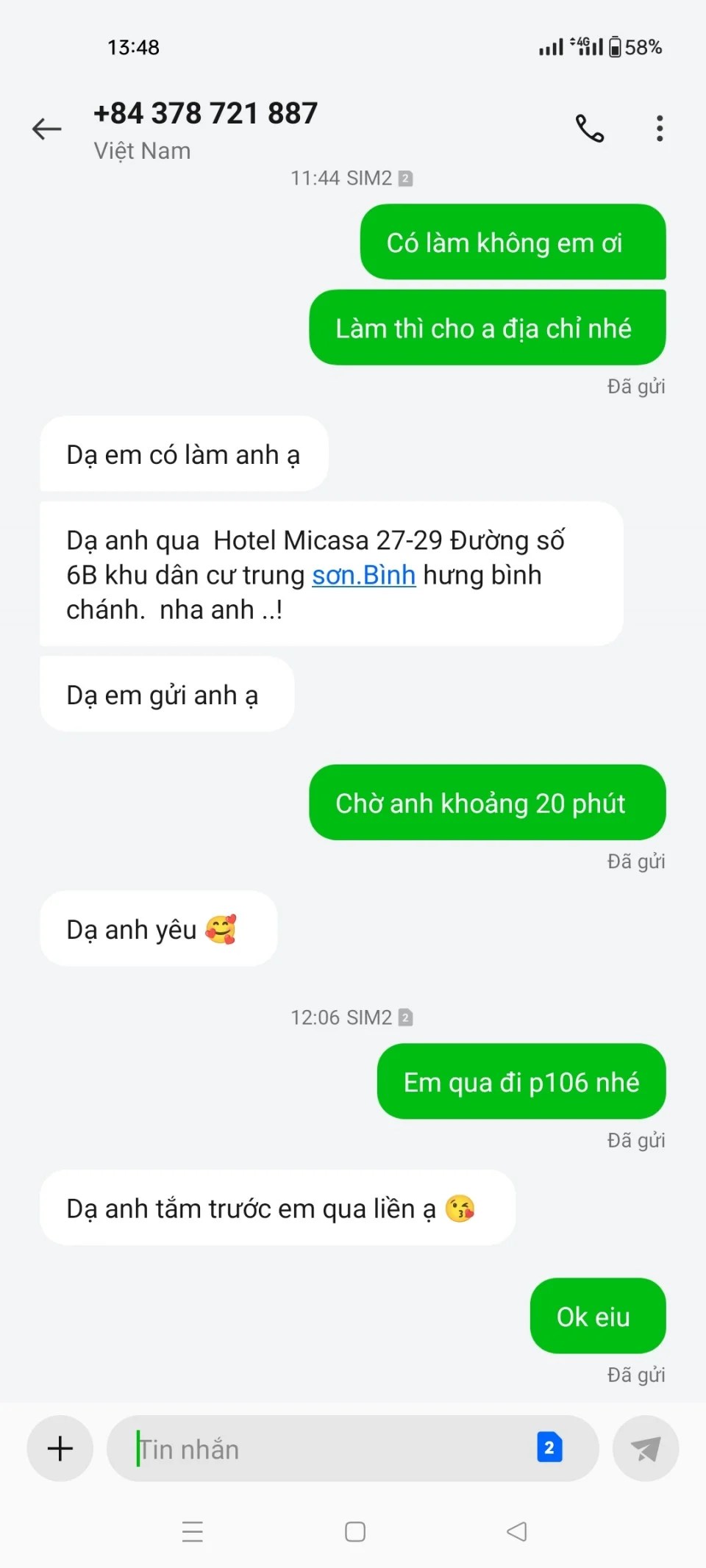Open the underlined sơn.Bình link
The image size is (706, 1568).
[363, 575]
